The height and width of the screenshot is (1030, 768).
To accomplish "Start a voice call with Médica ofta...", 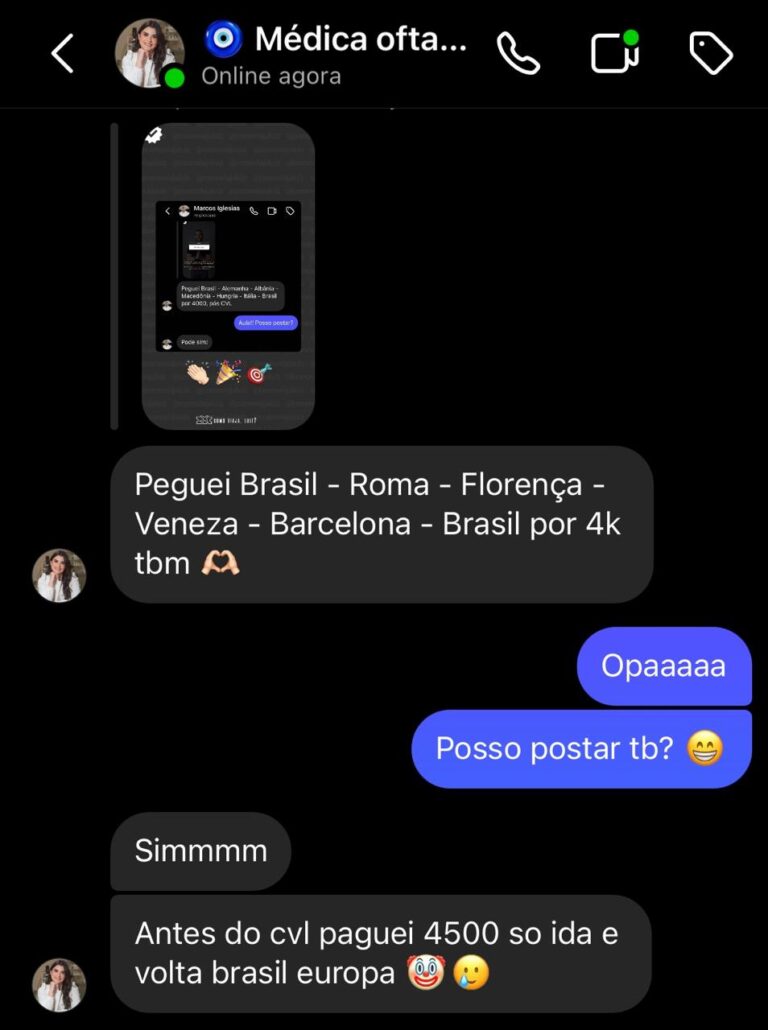I will point(518,54).
